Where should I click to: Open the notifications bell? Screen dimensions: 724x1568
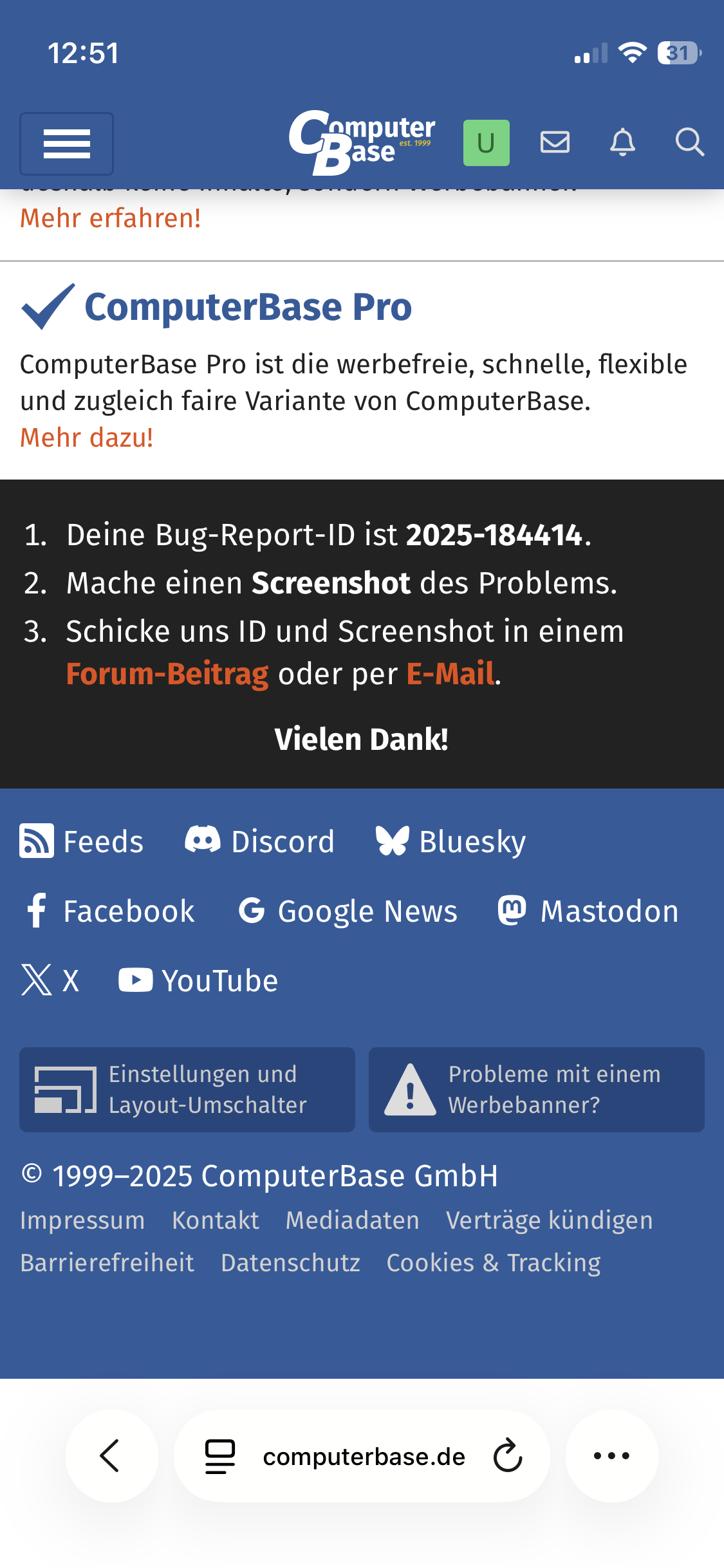[x=622, y=142]
